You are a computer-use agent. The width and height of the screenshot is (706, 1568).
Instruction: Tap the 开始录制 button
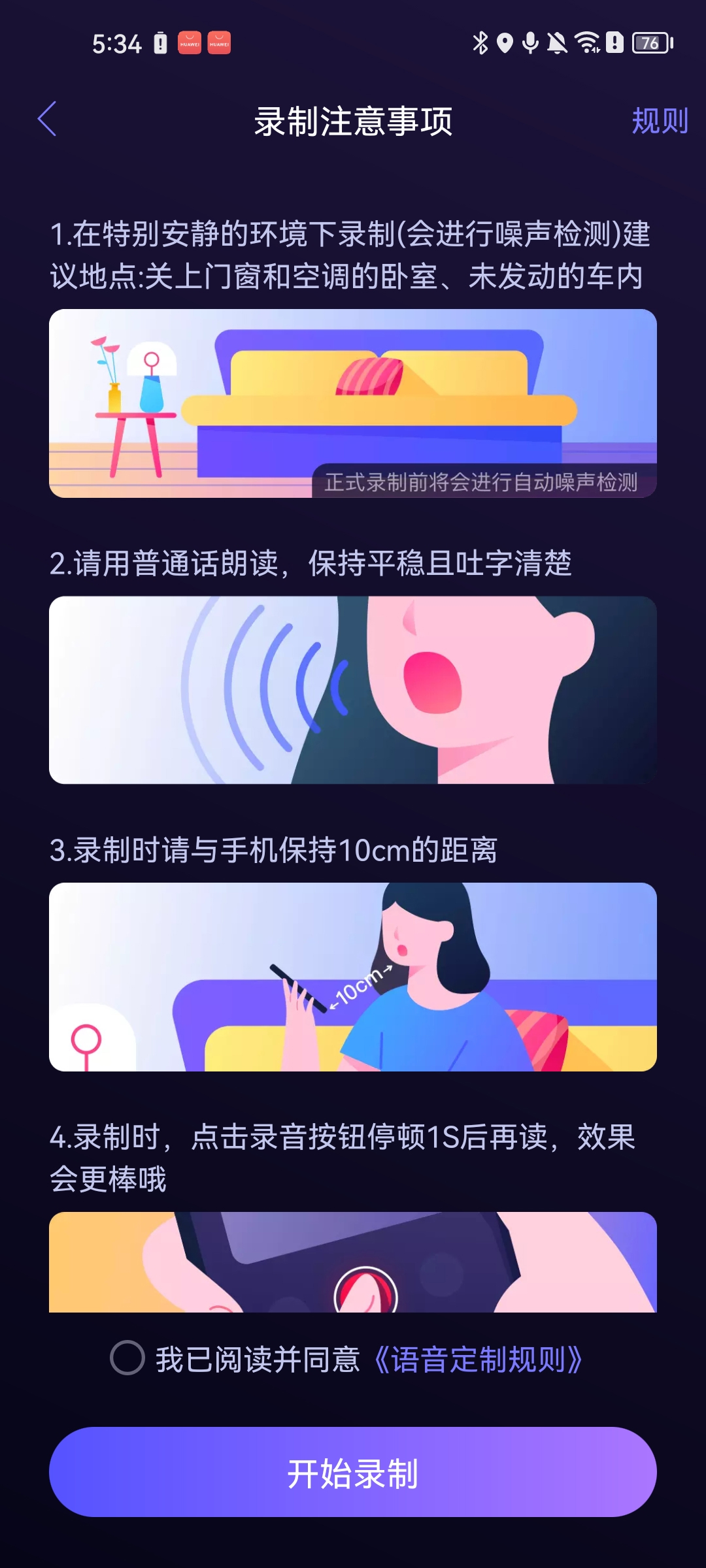[x=353, y=1473]
